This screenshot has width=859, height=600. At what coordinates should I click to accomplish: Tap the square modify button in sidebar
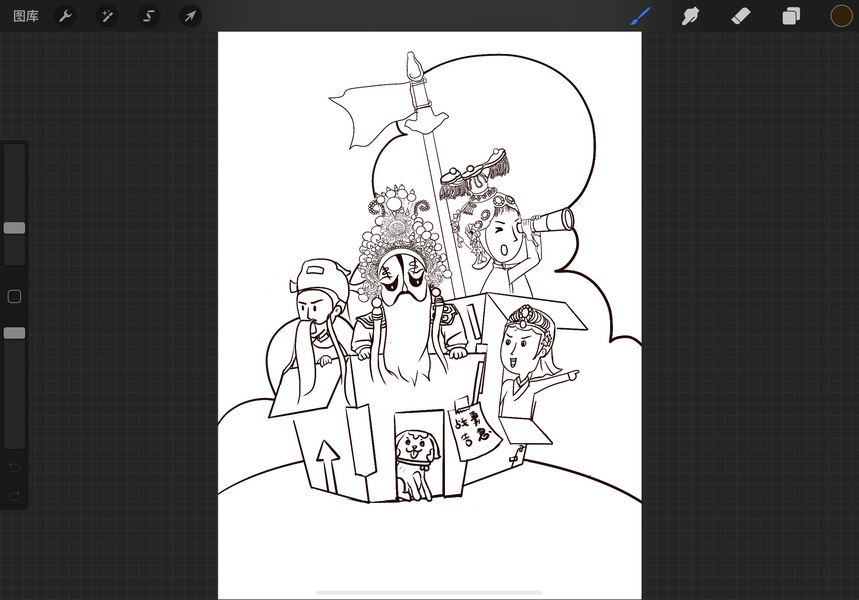pyautogui.click(x=14, y=296)
